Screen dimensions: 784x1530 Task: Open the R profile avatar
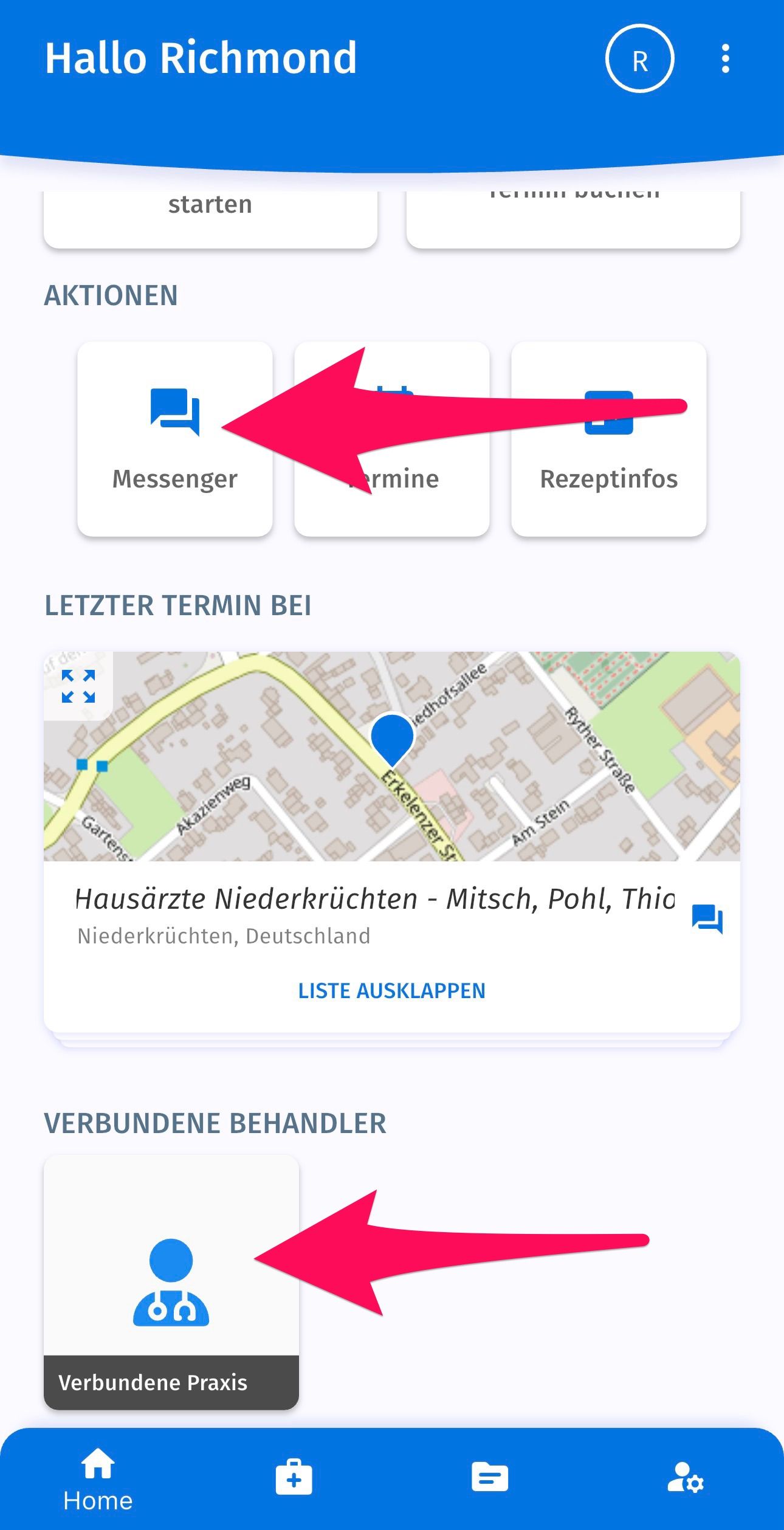[639, 59]
